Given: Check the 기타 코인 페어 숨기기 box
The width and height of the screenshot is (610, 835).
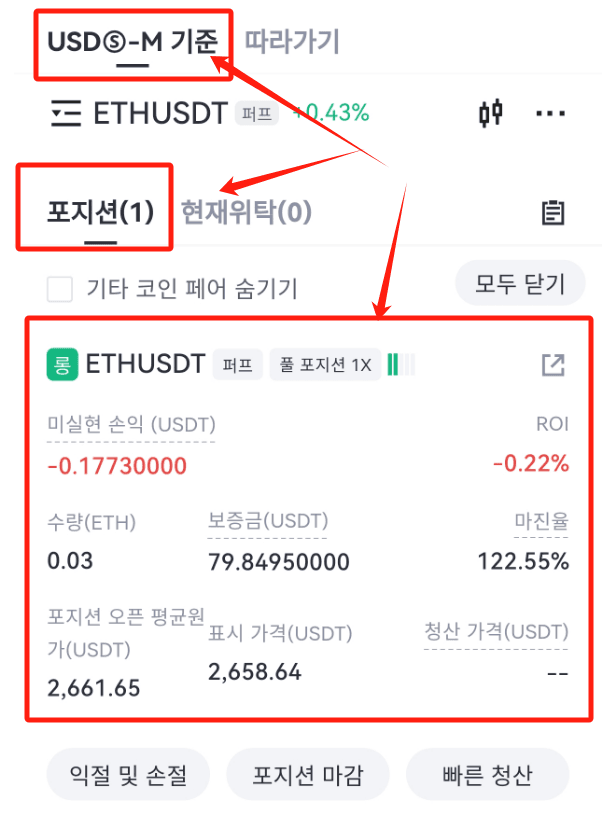Looking at the screenshot, I should pos(61,290).
